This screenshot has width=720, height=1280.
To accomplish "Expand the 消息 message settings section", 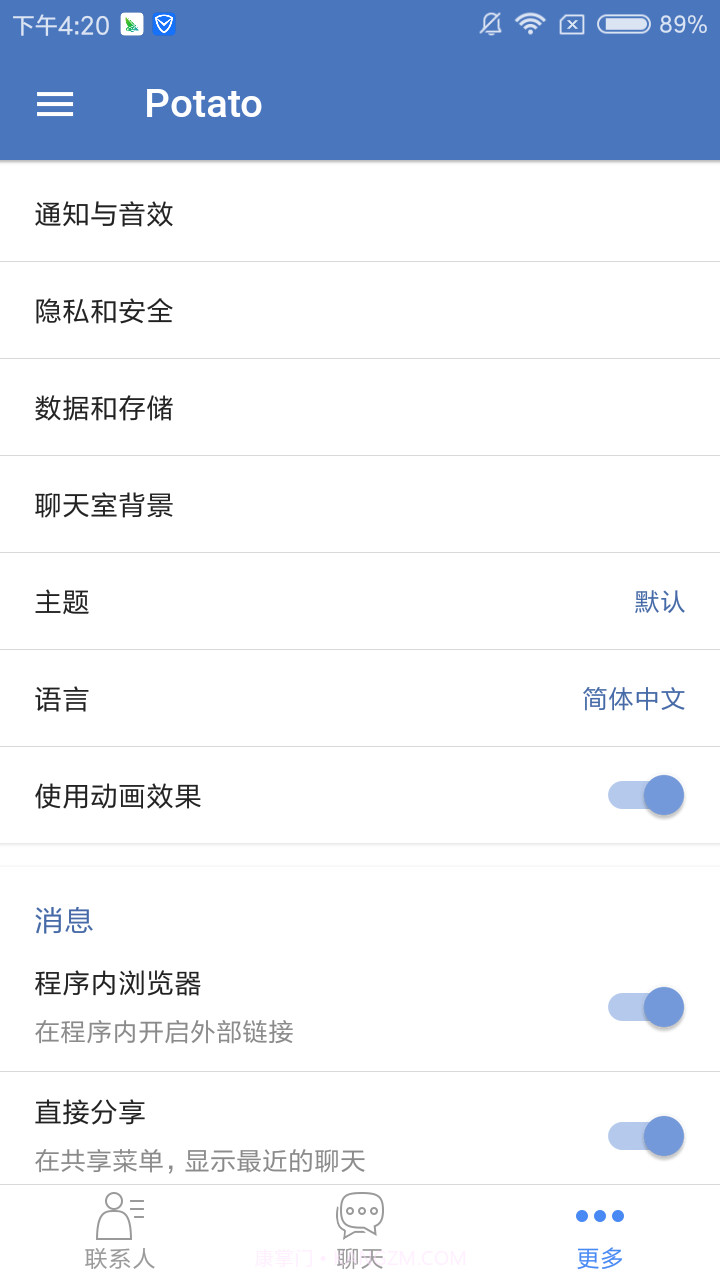I will tap(63, 920).
